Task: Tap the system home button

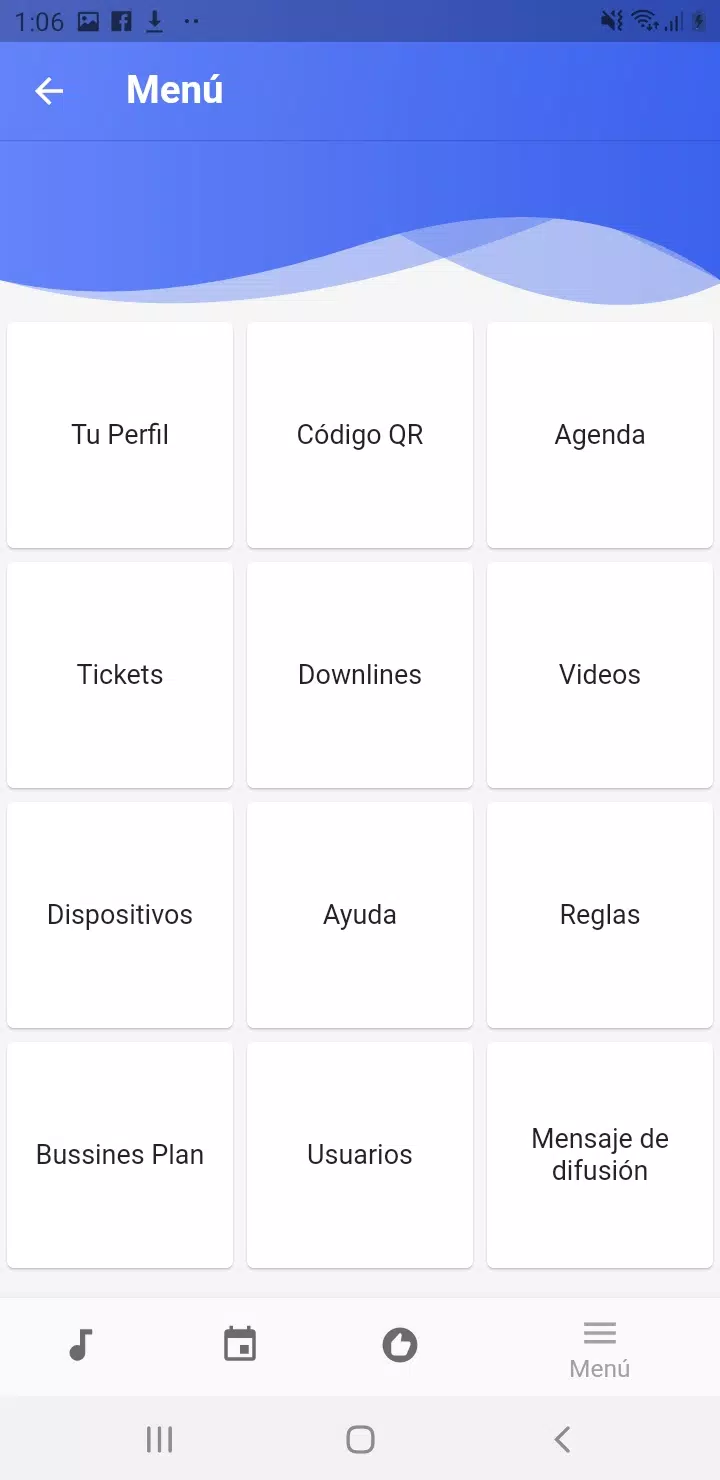Action: pyautogui.click(x=360, y=1439)
